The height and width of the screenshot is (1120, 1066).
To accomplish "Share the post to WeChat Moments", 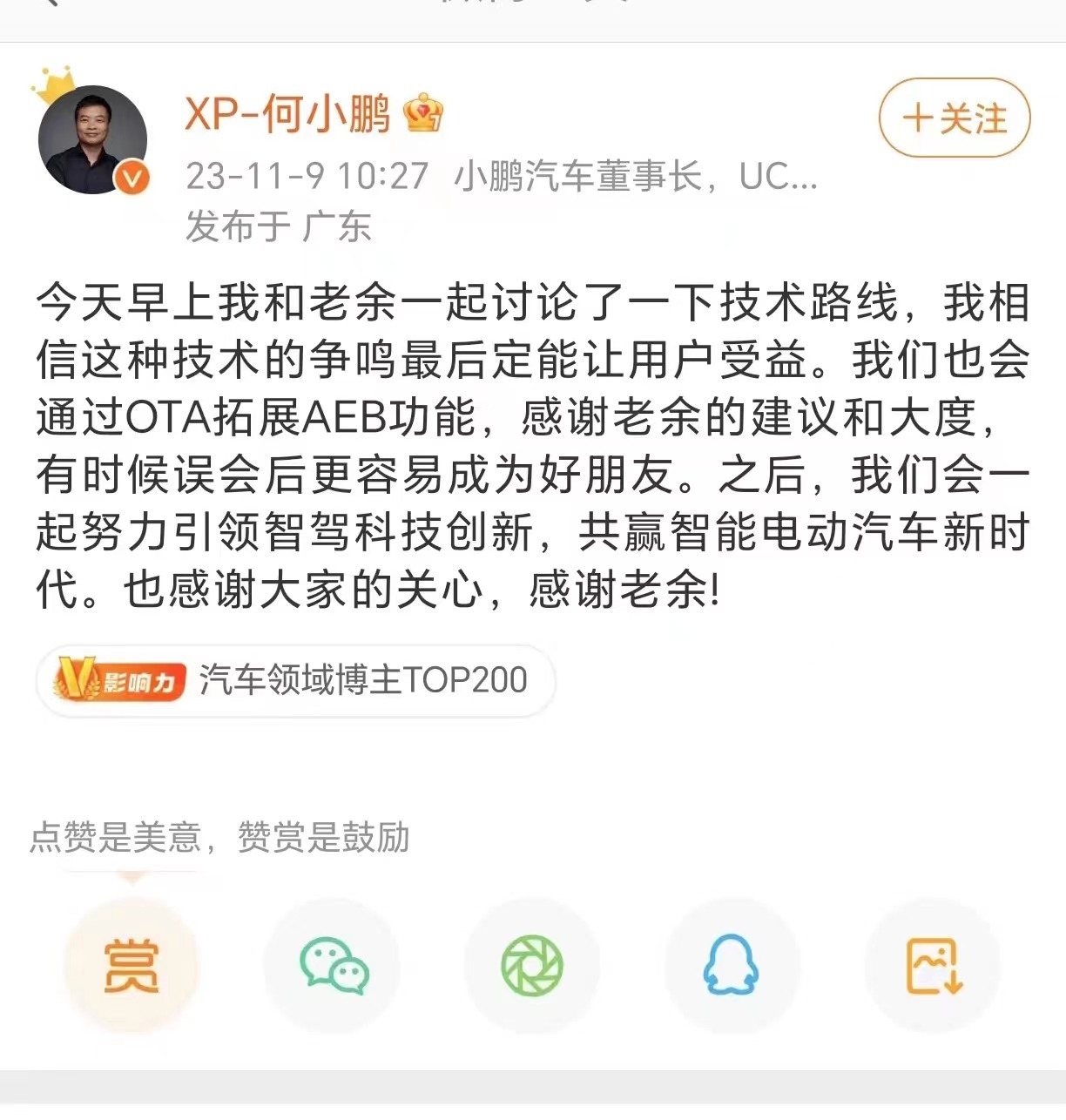I will point(532,966).
